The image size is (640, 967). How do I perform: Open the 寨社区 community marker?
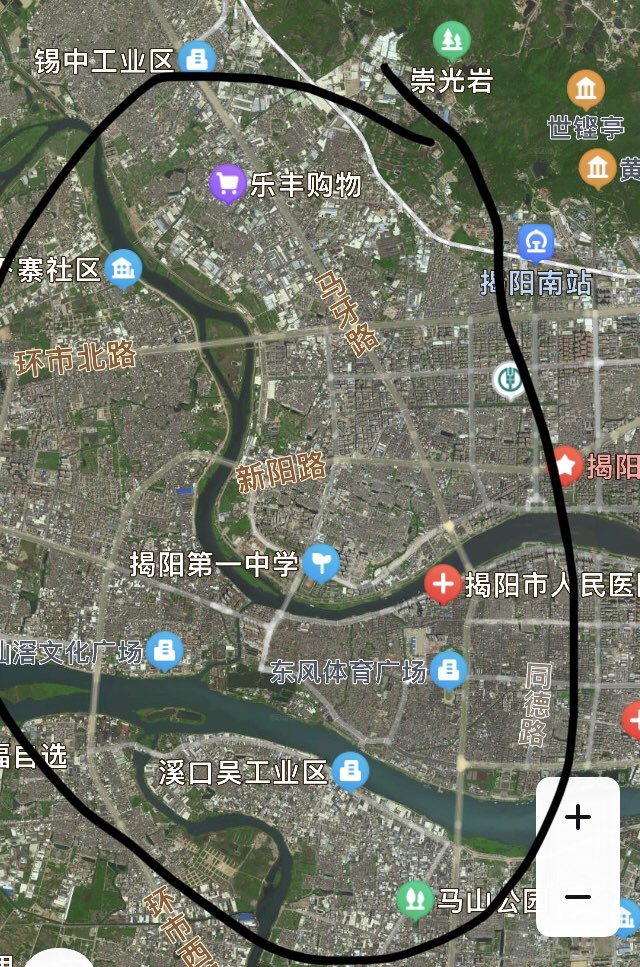123,268
